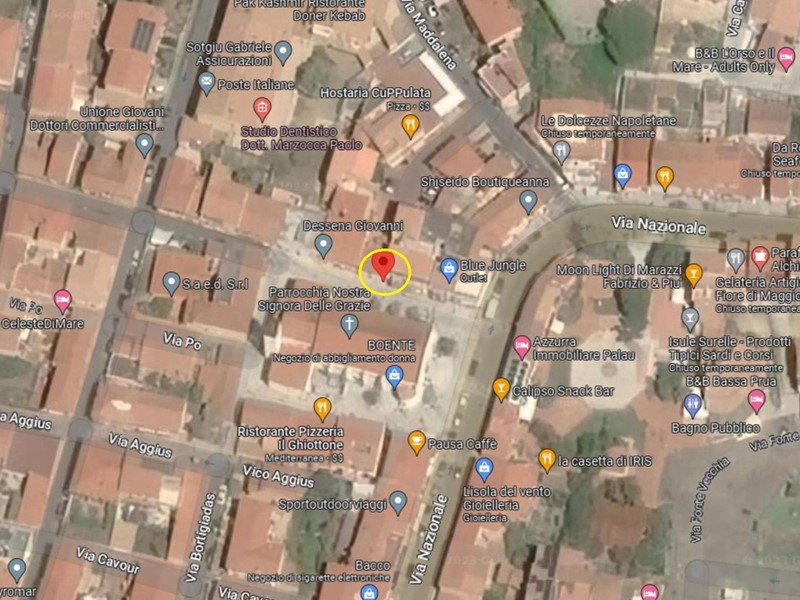Tap the Sportoutdoorviaggi marker
This screenshot has width=800, height=600.
[398, 502]
